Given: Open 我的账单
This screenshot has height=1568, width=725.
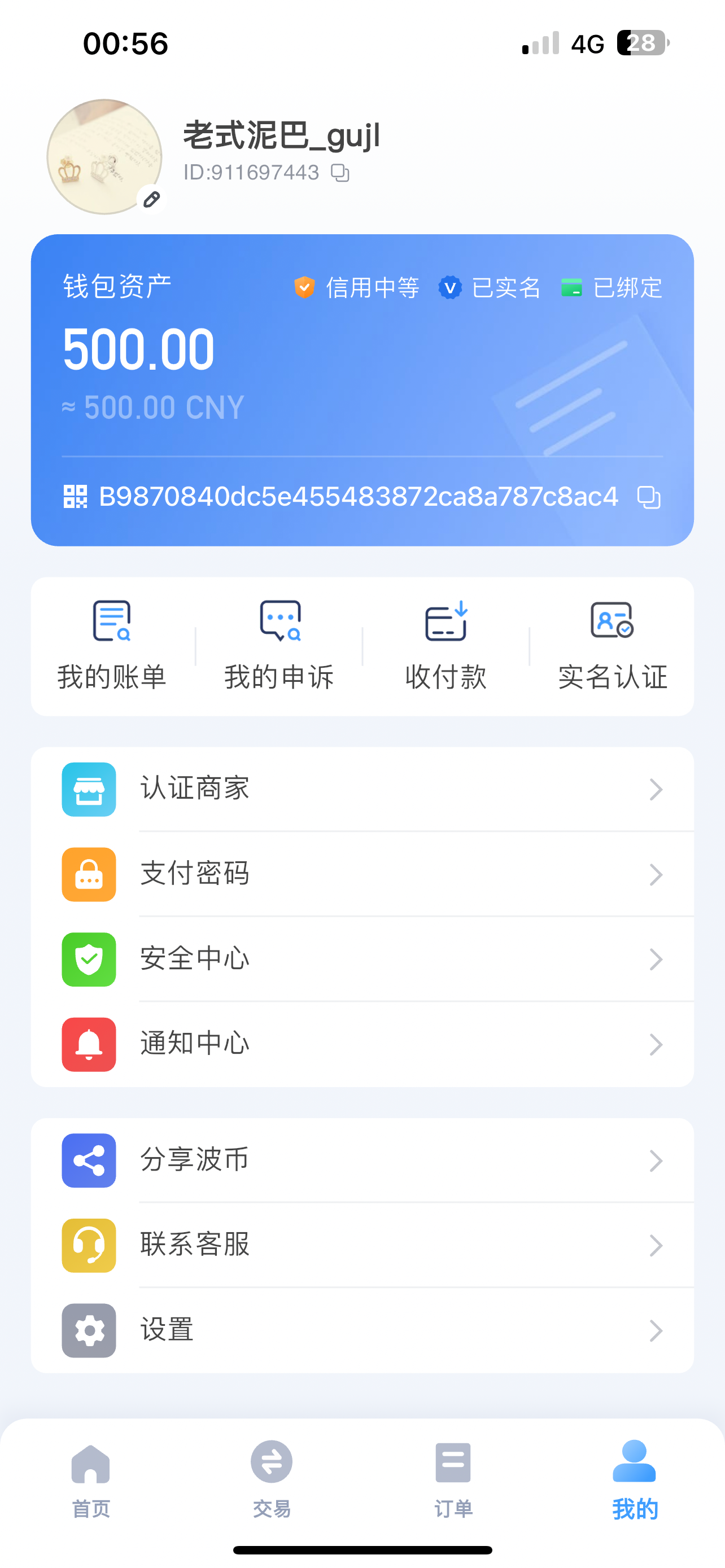Looking at the screenshot, I should [112, 646].
